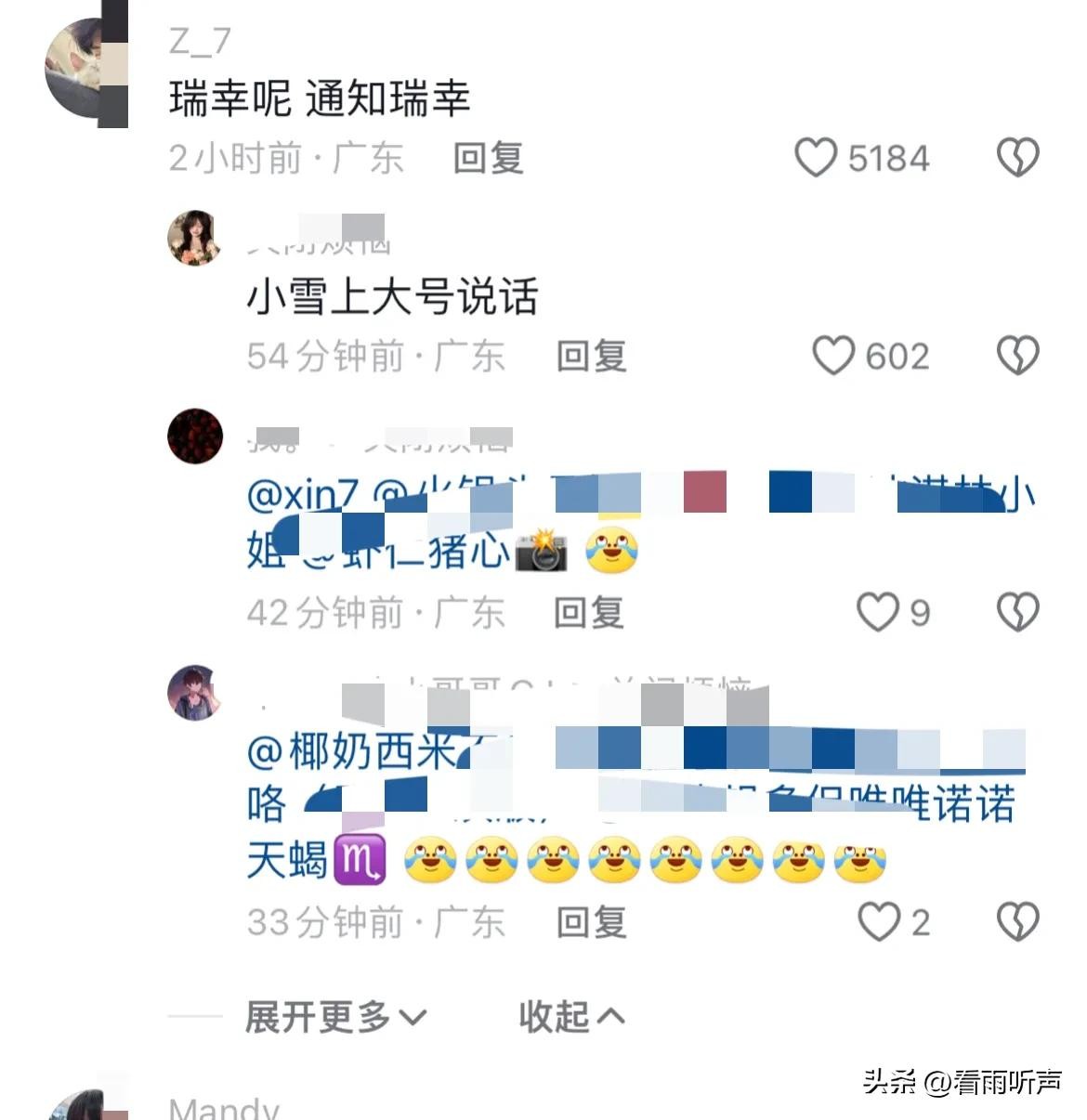Screen dimensions: 1087x1120
Task: Like the comment 小雪上大号说话
Action: 833,356
